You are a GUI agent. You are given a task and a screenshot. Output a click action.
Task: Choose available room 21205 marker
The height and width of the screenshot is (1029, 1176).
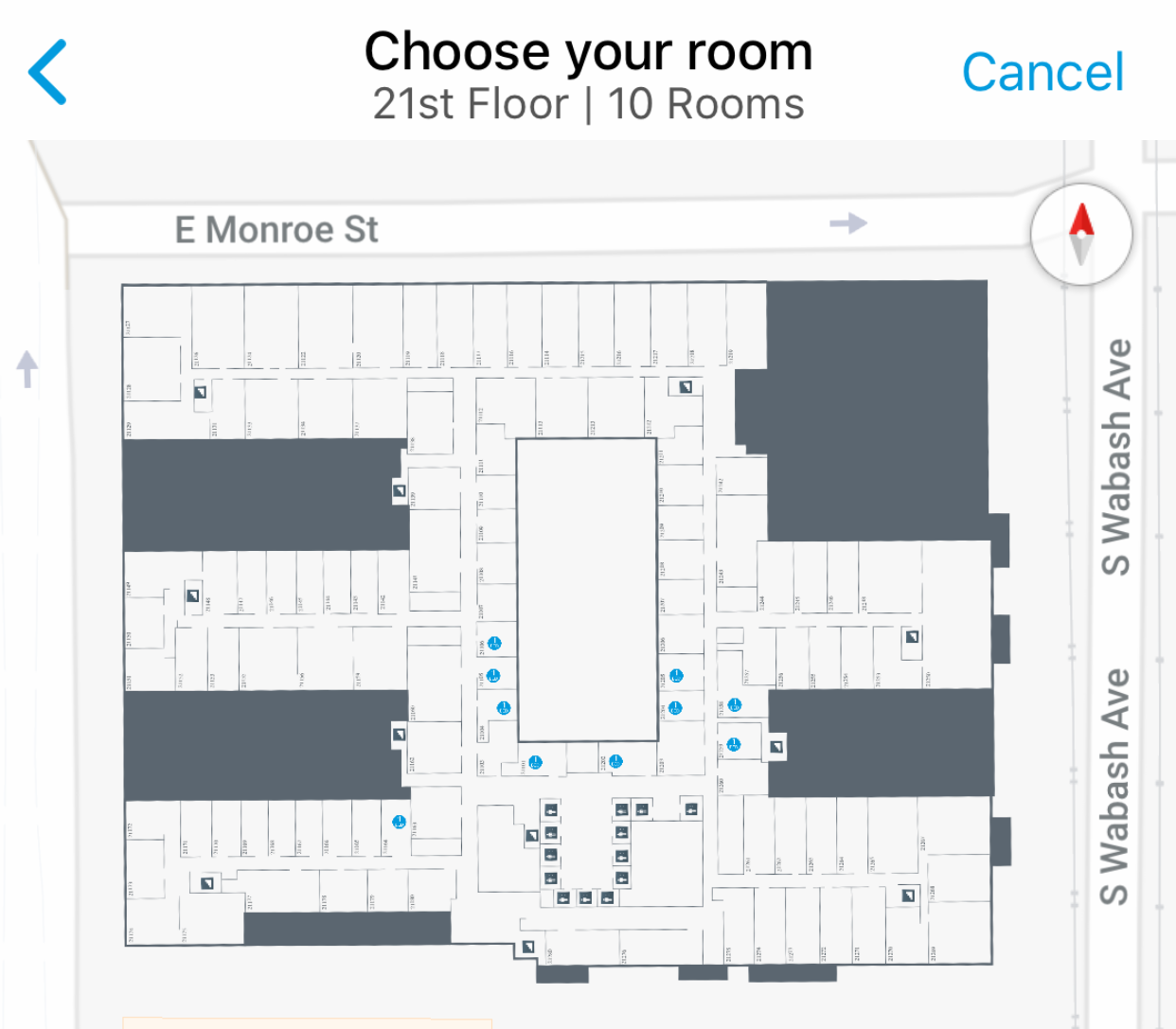676,676
